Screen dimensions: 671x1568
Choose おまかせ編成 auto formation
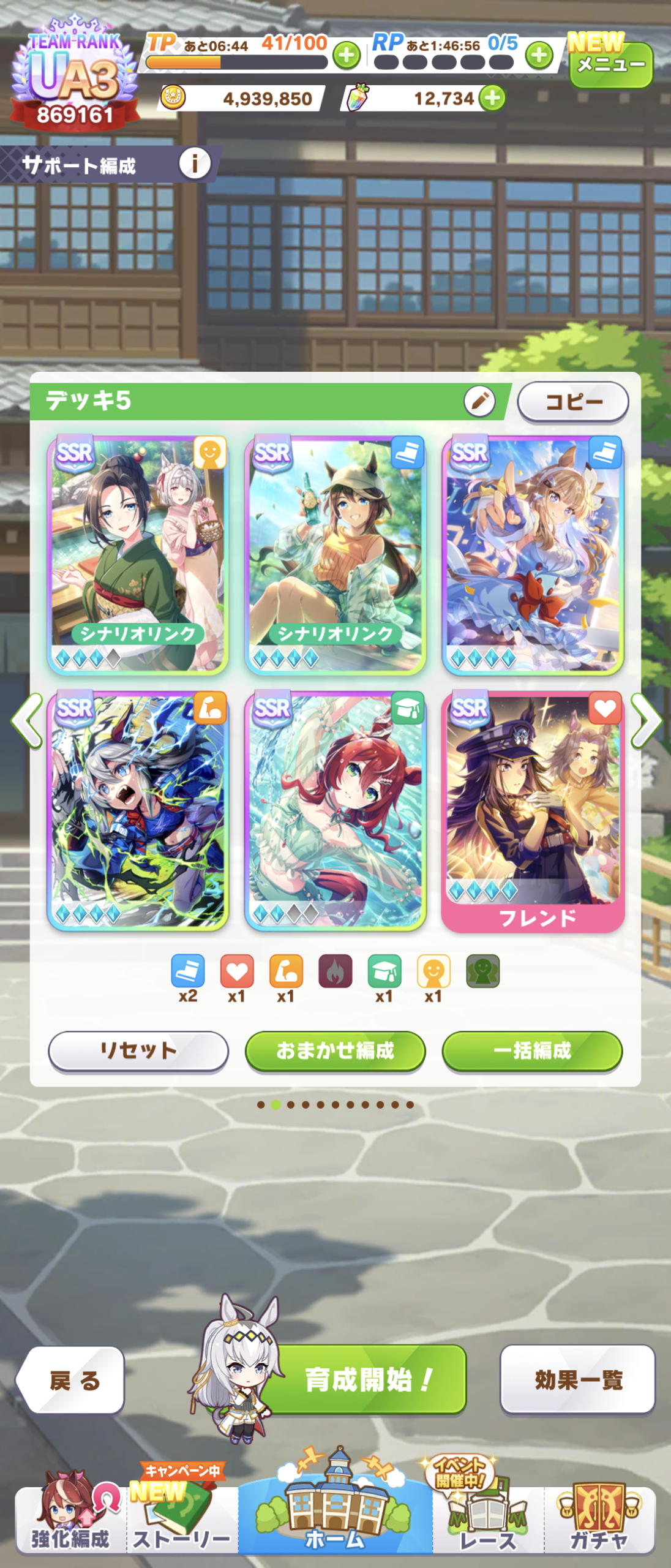click(x=335, y=1051)
